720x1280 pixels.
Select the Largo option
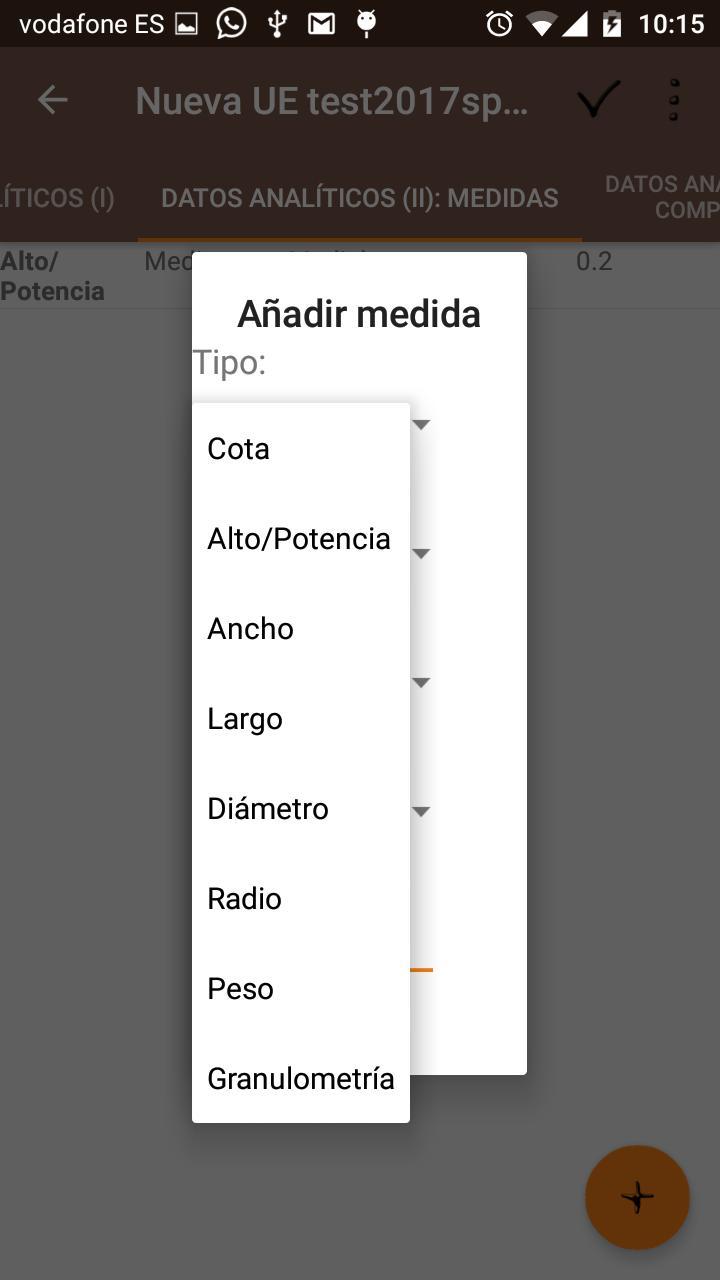coord(300,718)
